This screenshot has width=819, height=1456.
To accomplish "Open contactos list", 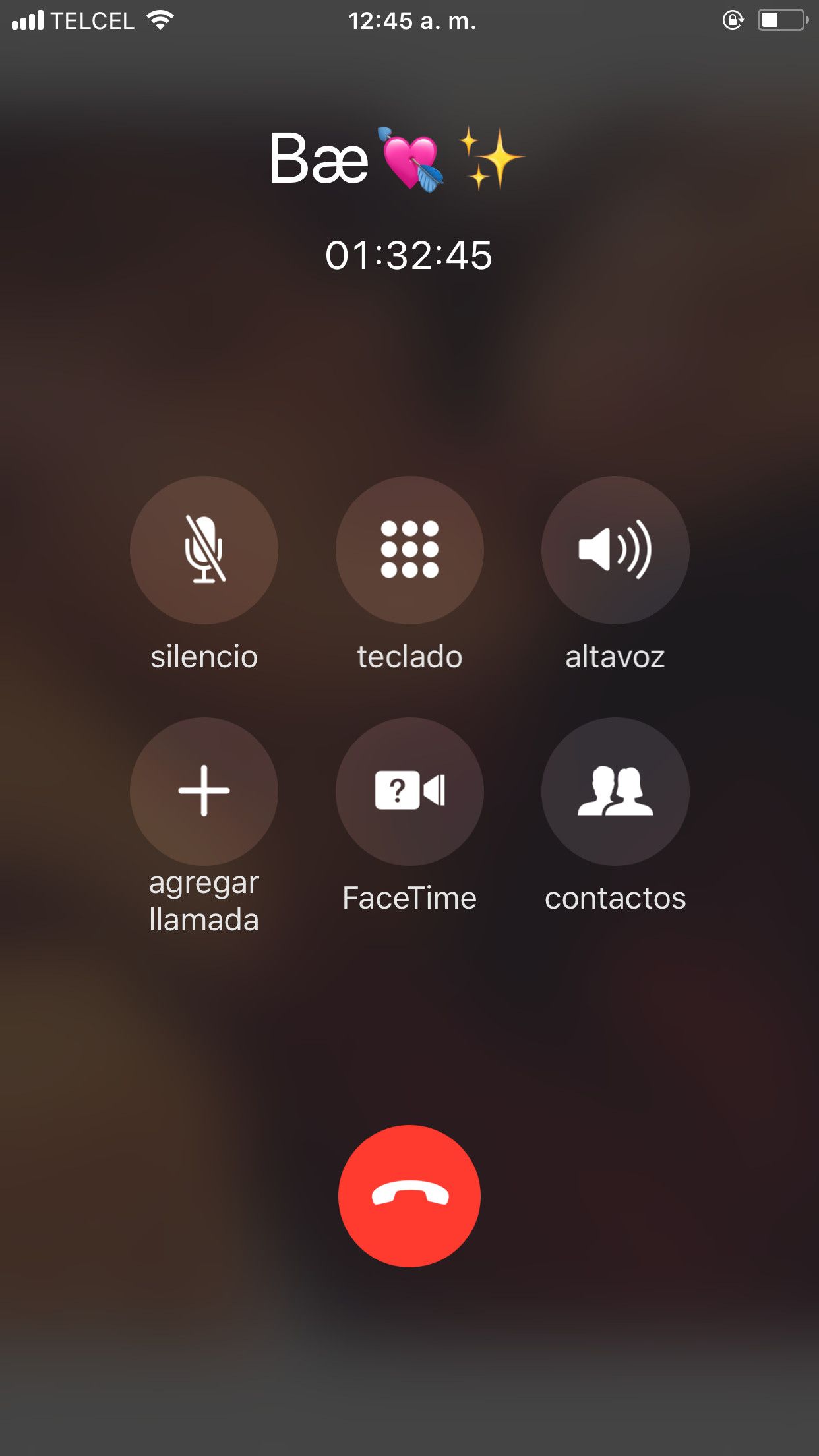I will tap(615, 791).
